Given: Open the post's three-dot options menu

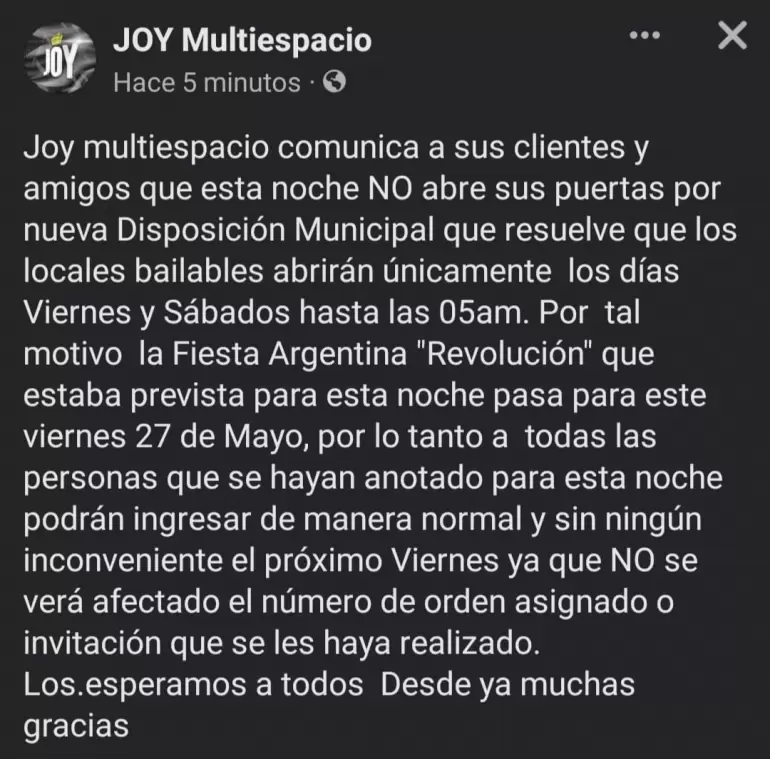Looking at the screenshot, I should tap(644, 37).
